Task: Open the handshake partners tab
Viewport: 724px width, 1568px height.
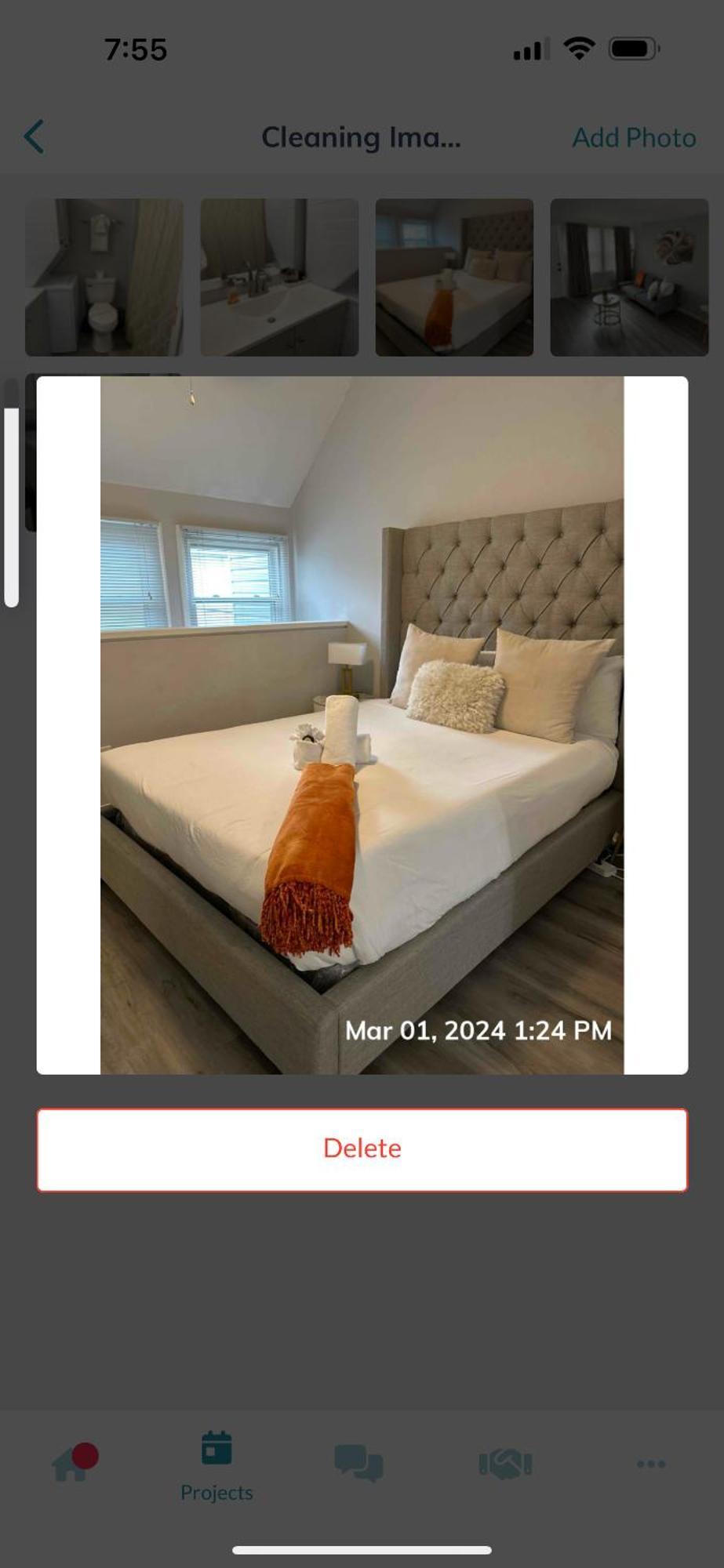Action: click(x=505, y=1464)
